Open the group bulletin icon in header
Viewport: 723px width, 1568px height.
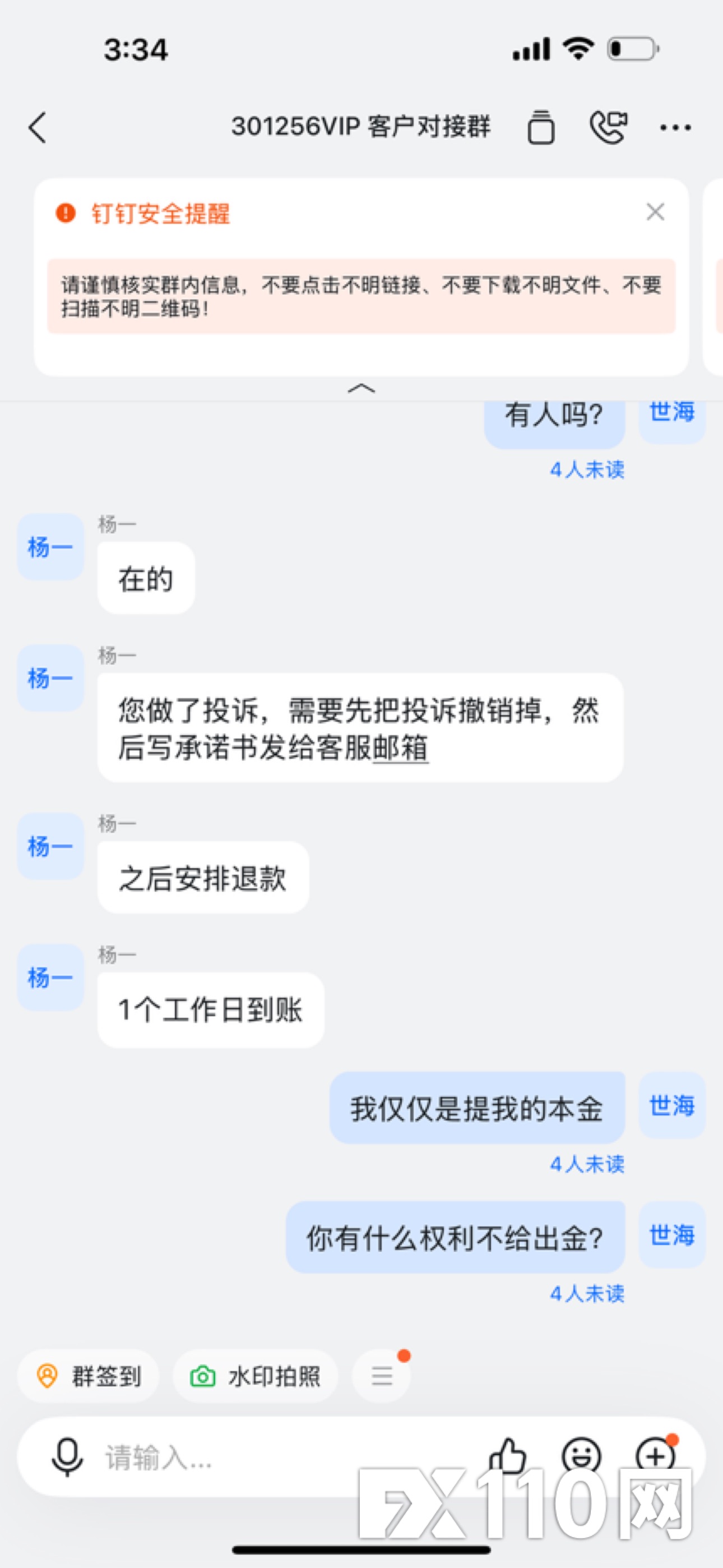[540, 127]
